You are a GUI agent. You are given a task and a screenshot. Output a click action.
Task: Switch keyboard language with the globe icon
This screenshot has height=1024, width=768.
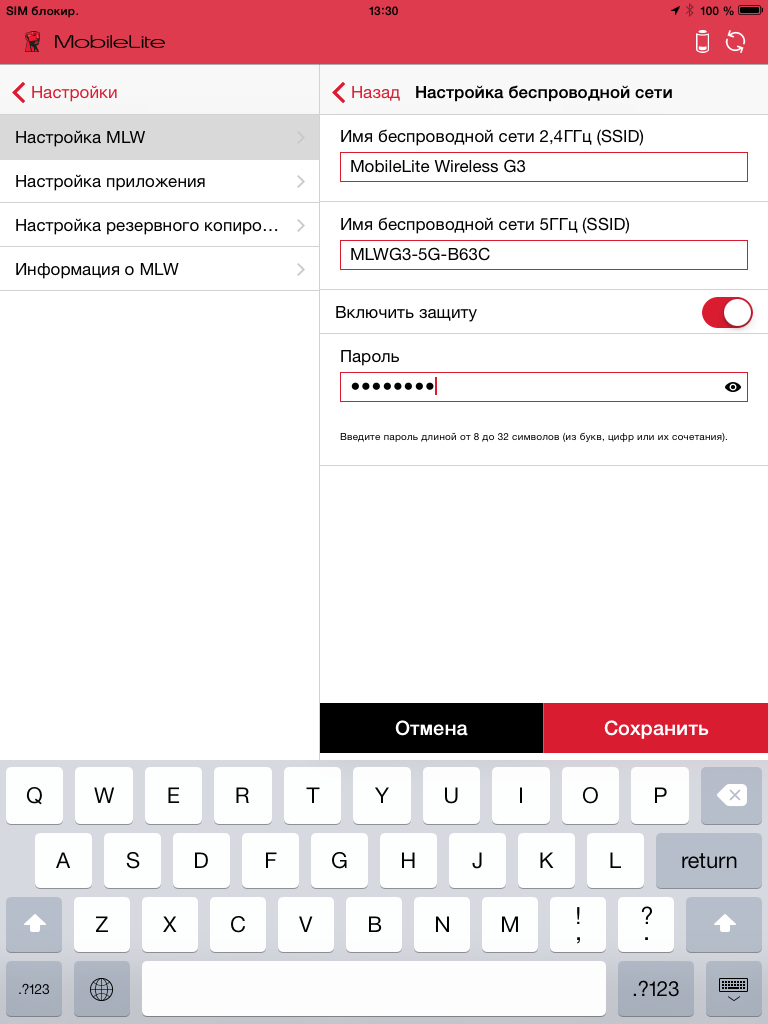coord(101,989)
